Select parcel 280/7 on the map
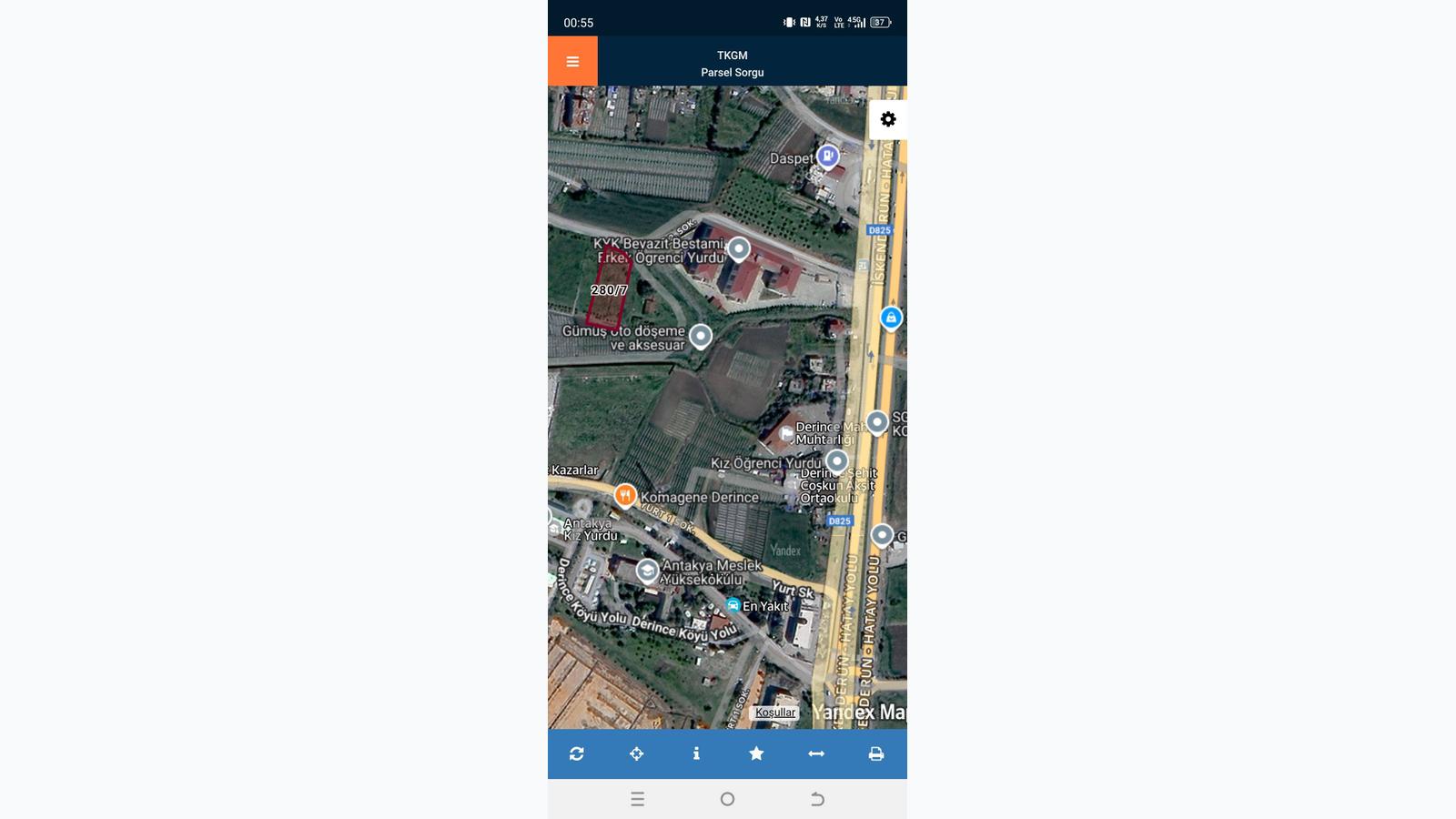Viewport: 1456px width, 819px height. pos(608,290)
